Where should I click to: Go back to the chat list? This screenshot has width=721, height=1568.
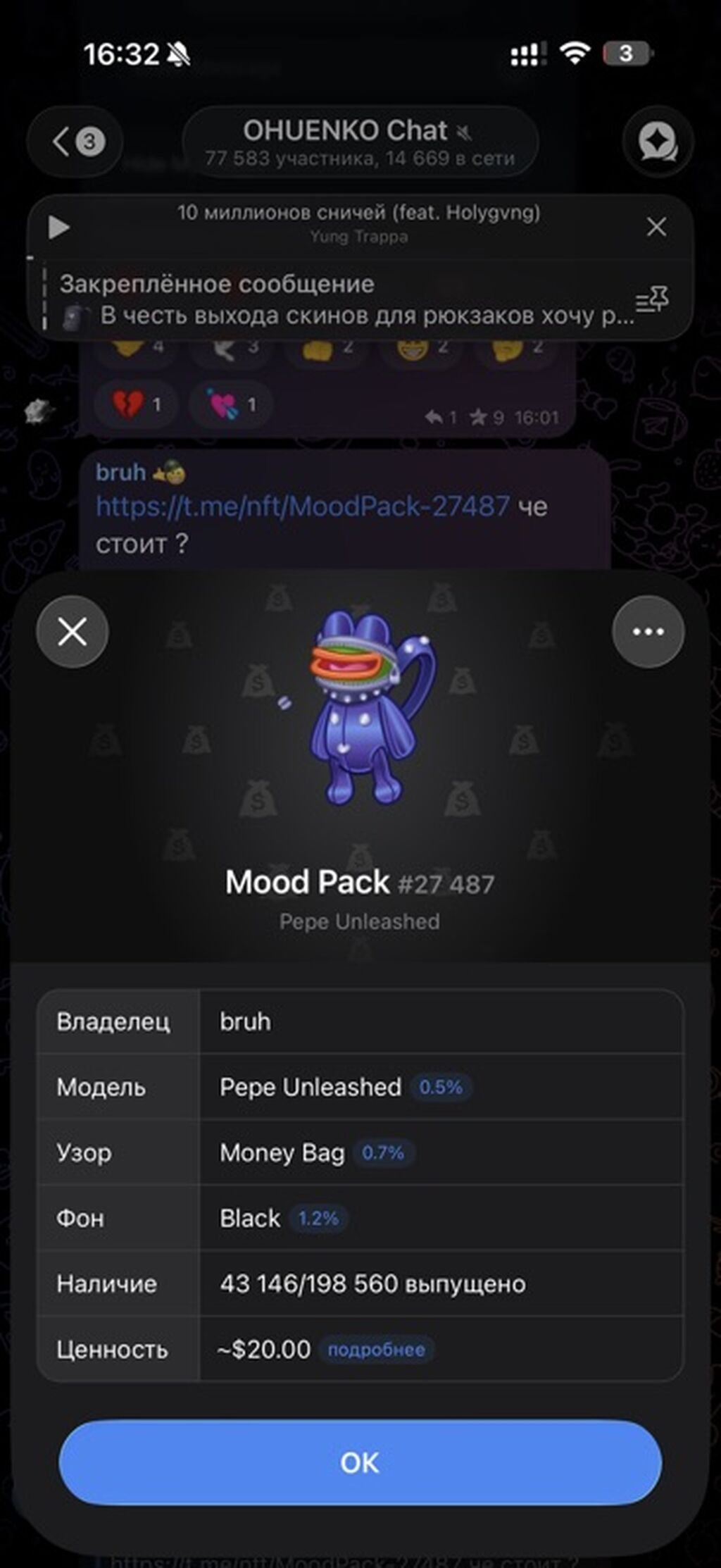click(75, 142)
